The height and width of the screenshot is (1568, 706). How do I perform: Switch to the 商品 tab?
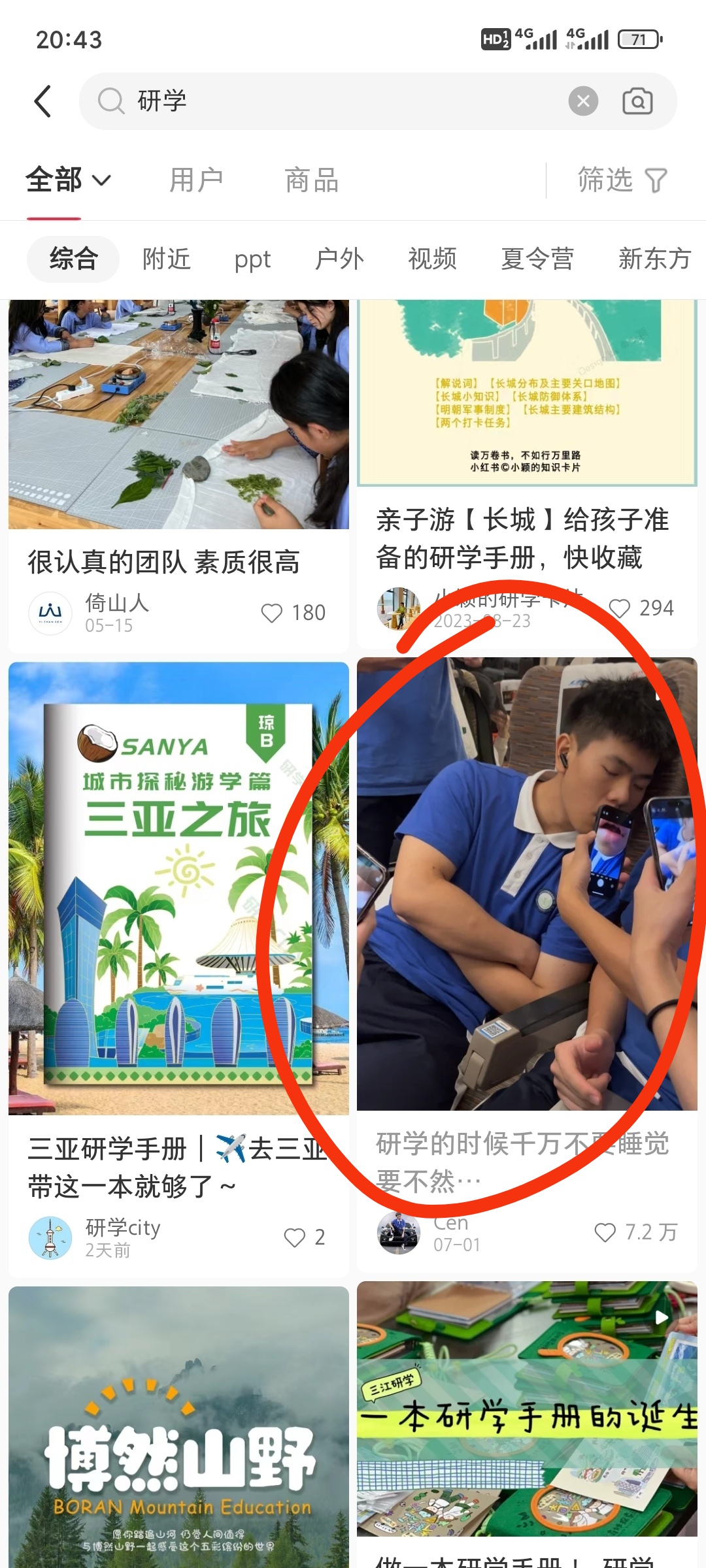click(312, 180)
